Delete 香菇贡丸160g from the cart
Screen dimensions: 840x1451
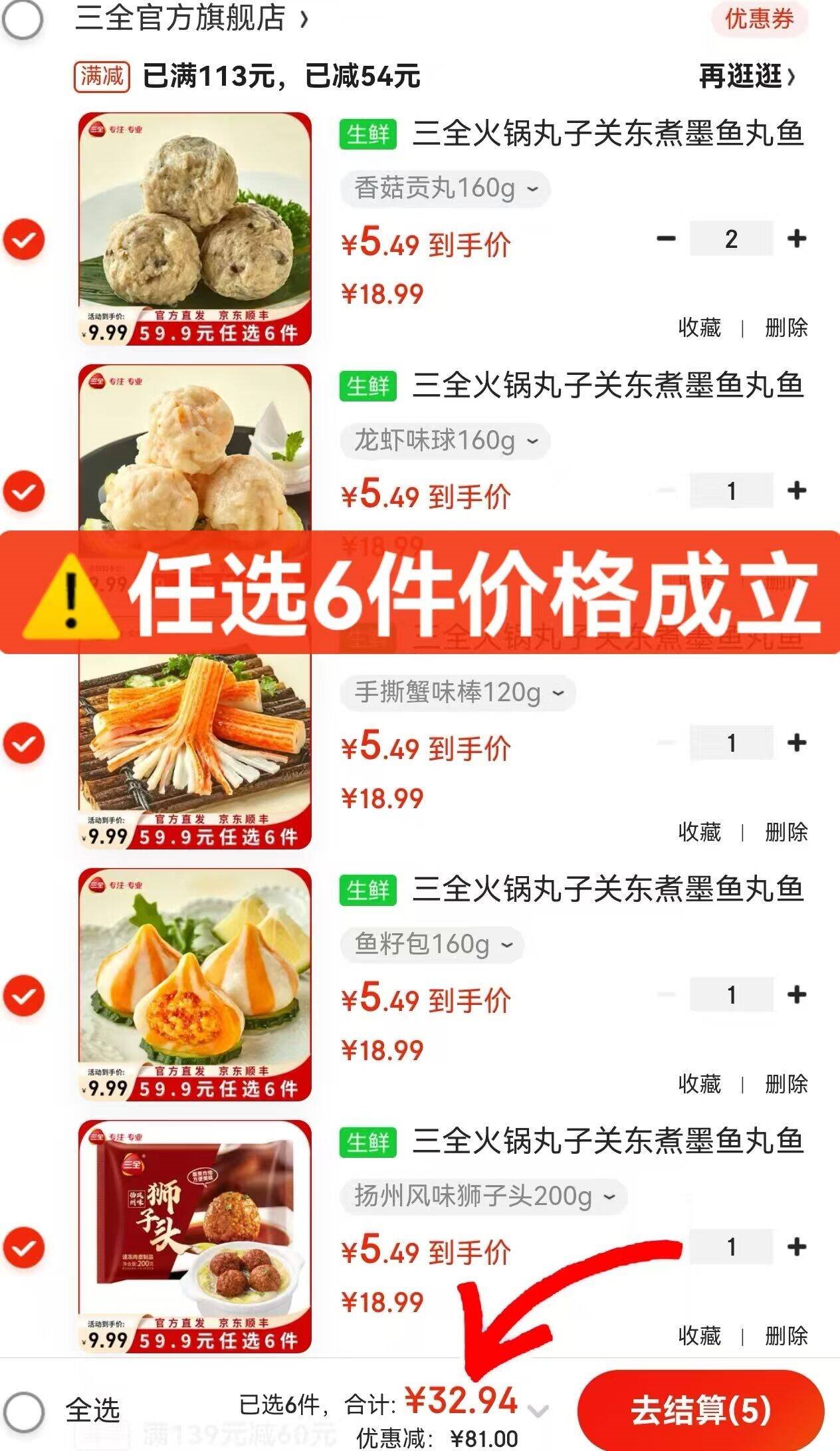[786, 328]
